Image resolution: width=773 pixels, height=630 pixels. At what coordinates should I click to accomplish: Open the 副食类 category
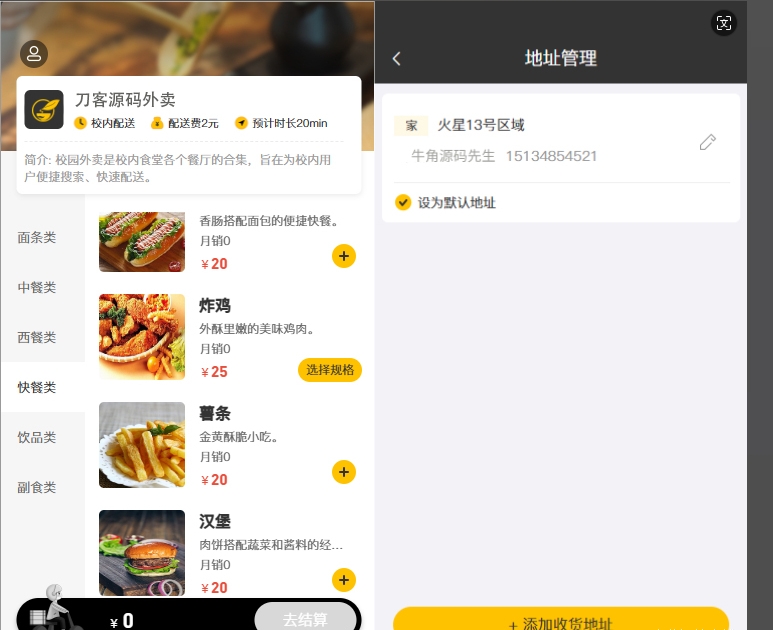coord(37,487)
